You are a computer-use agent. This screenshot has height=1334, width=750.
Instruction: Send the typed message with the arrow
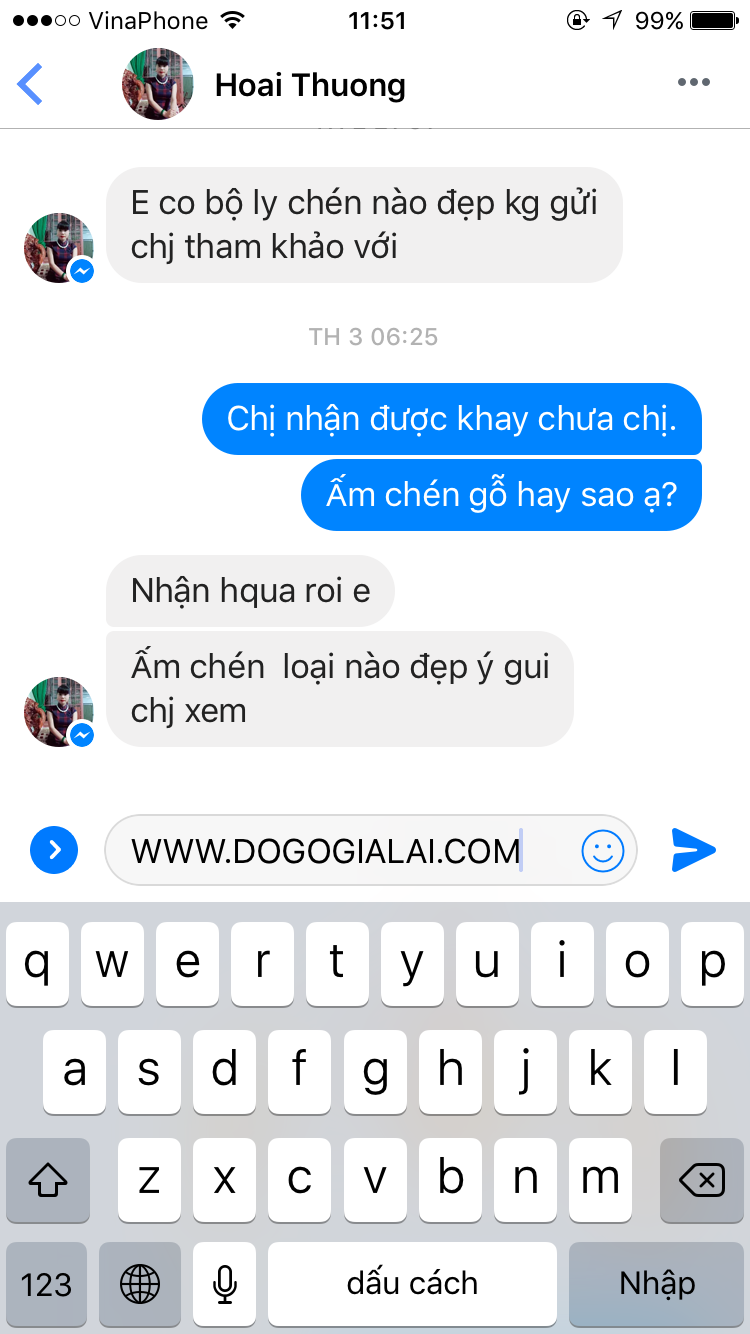(x=693, y=850)
